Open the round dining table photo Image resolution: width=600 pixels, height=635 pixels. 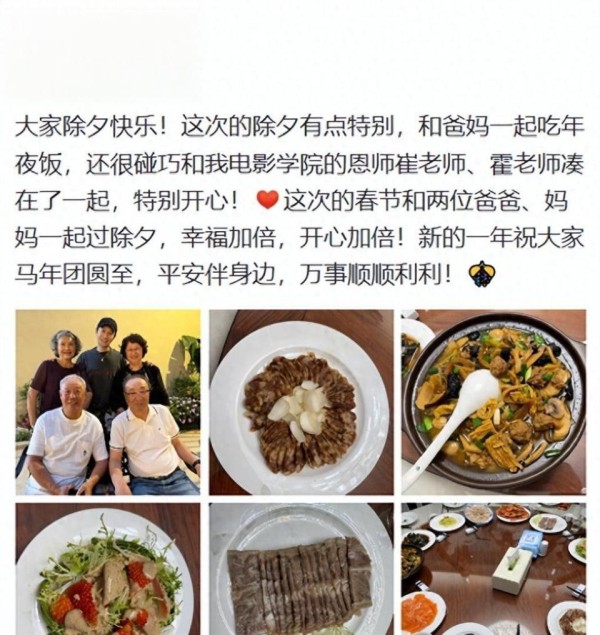493,570
